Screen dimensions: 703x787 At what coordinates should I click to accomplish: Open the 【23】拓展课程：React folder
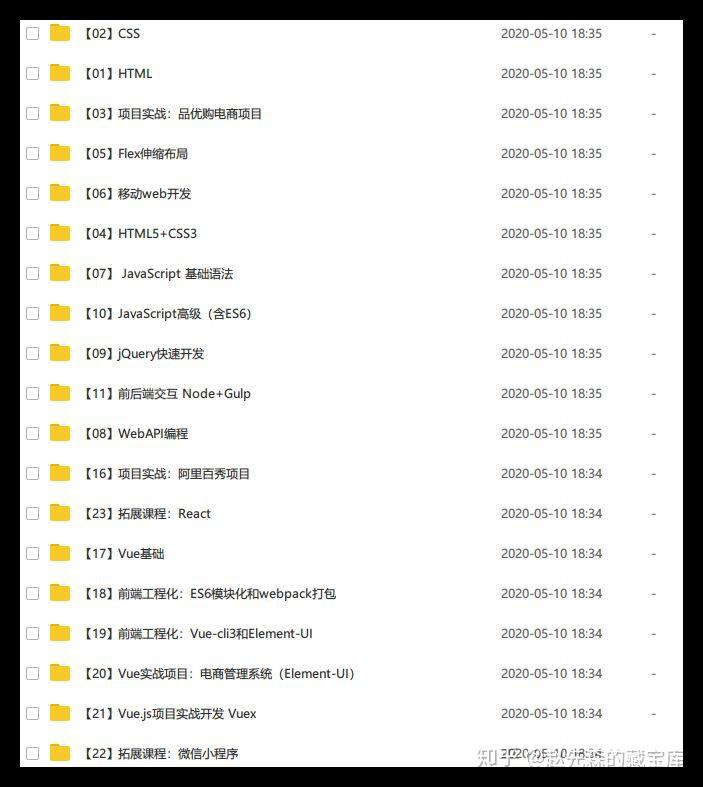pos(147,513)
